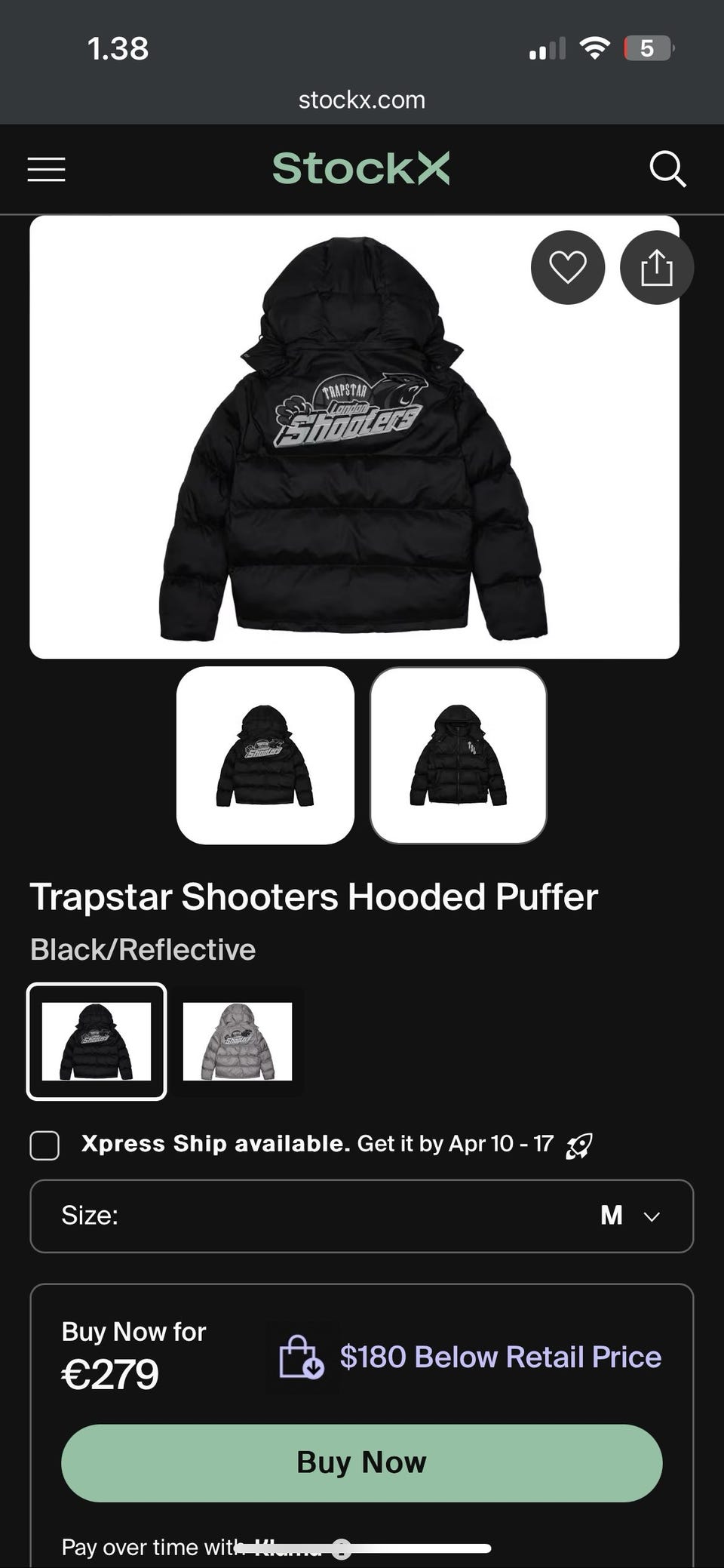Share this product listing

coord(656,267)
